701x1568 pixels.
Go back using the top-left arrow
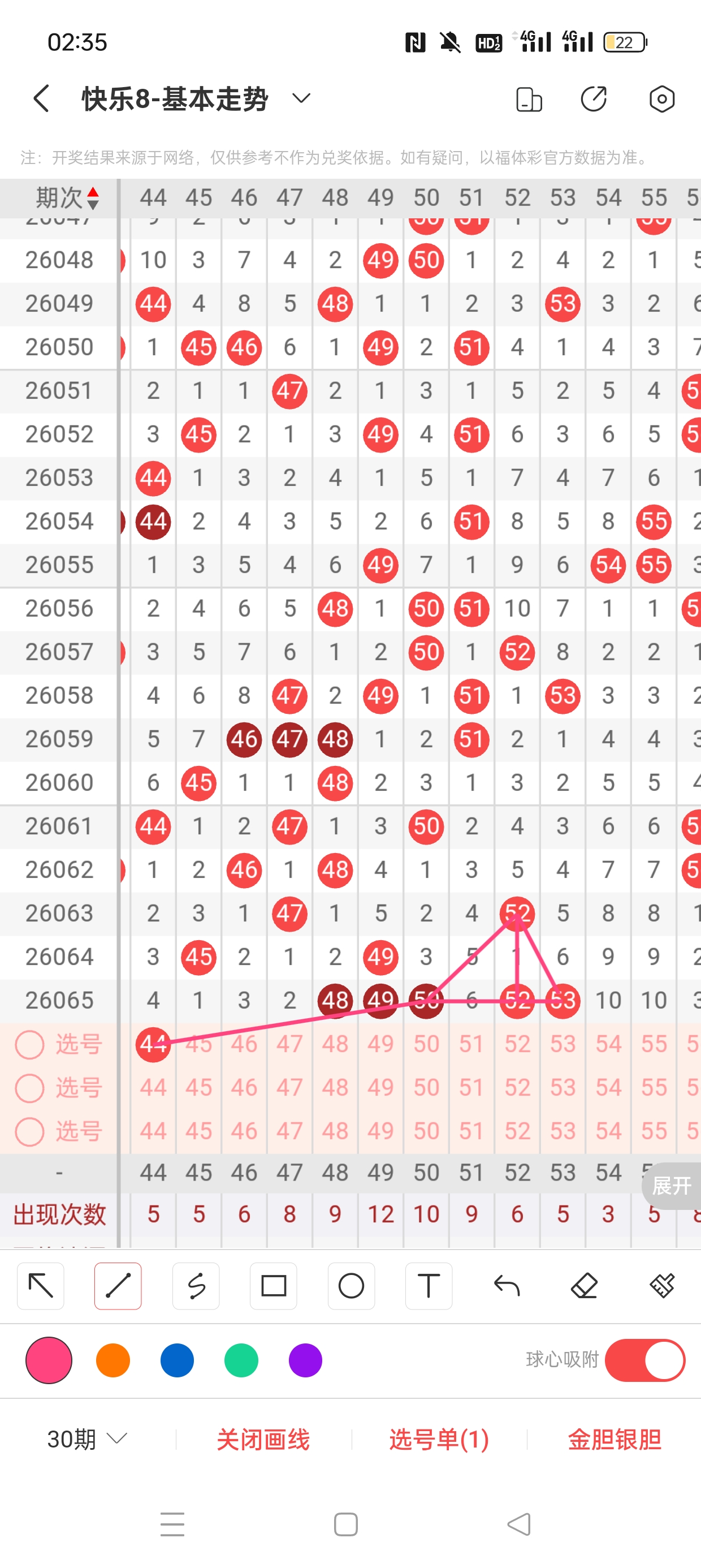point(41,98)
